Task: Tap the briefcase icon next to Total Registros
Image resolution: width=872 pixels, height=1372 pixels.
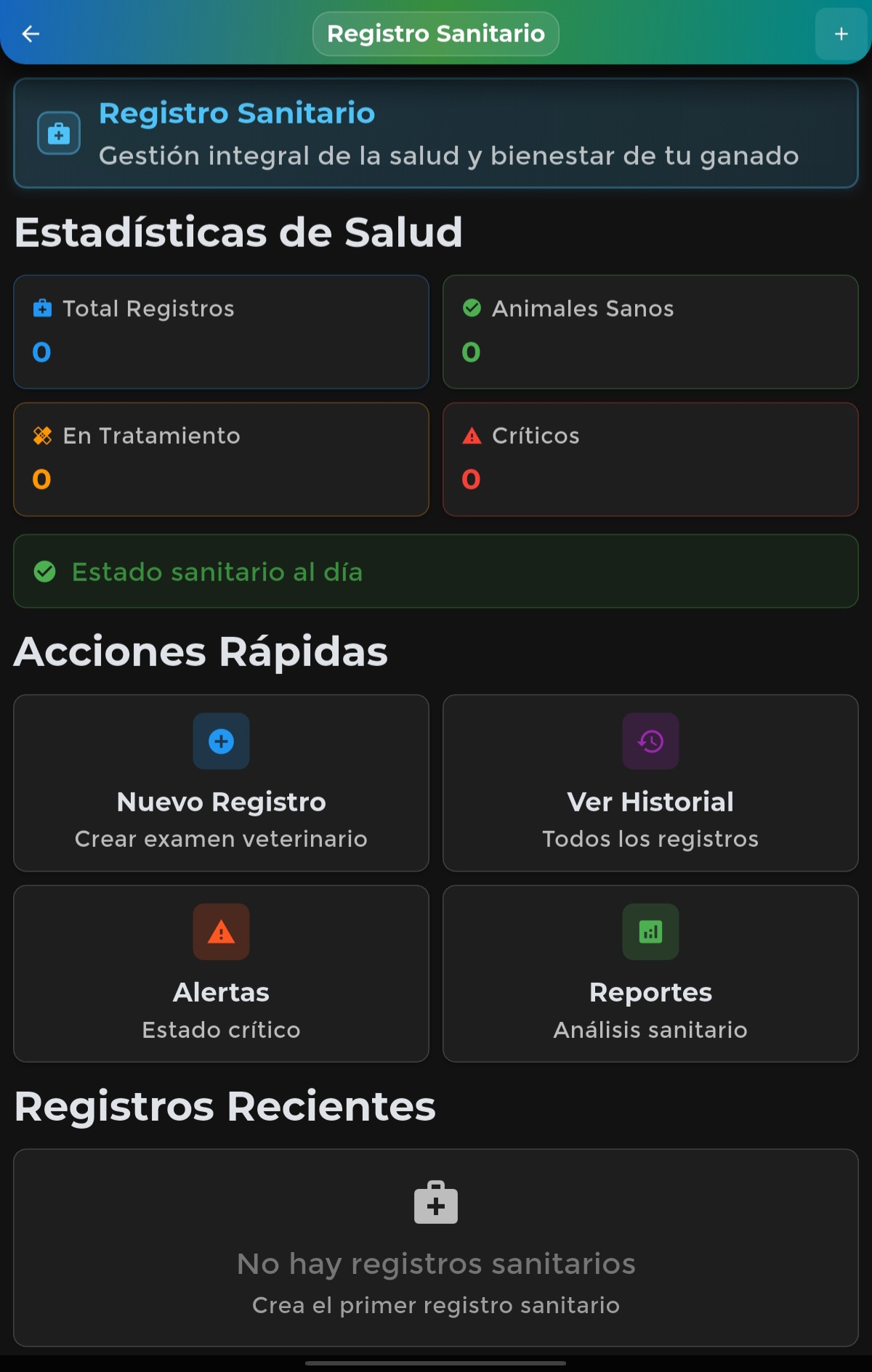Action: (x=42, y=309)
